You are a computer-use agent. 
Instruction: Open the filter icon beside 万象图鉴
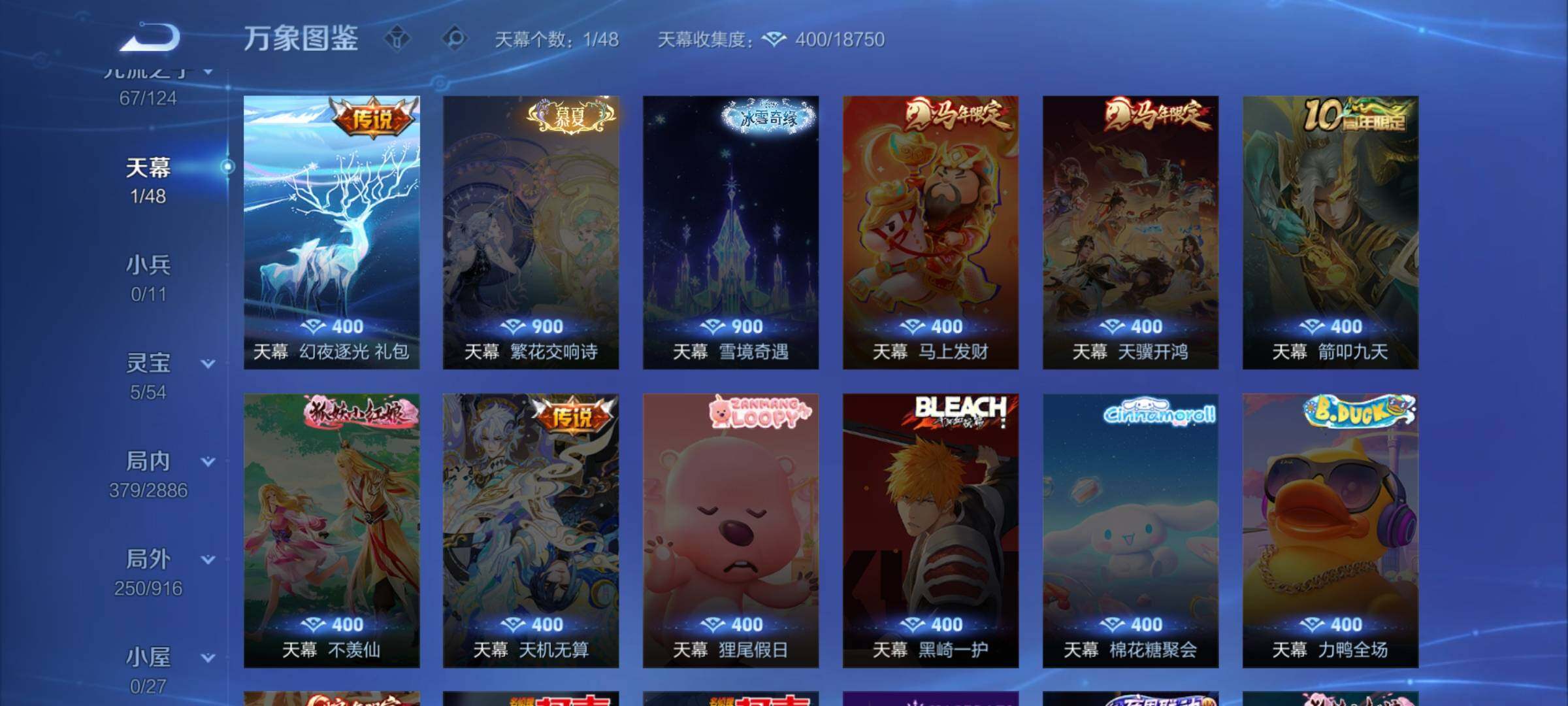(x=397, y=39)
